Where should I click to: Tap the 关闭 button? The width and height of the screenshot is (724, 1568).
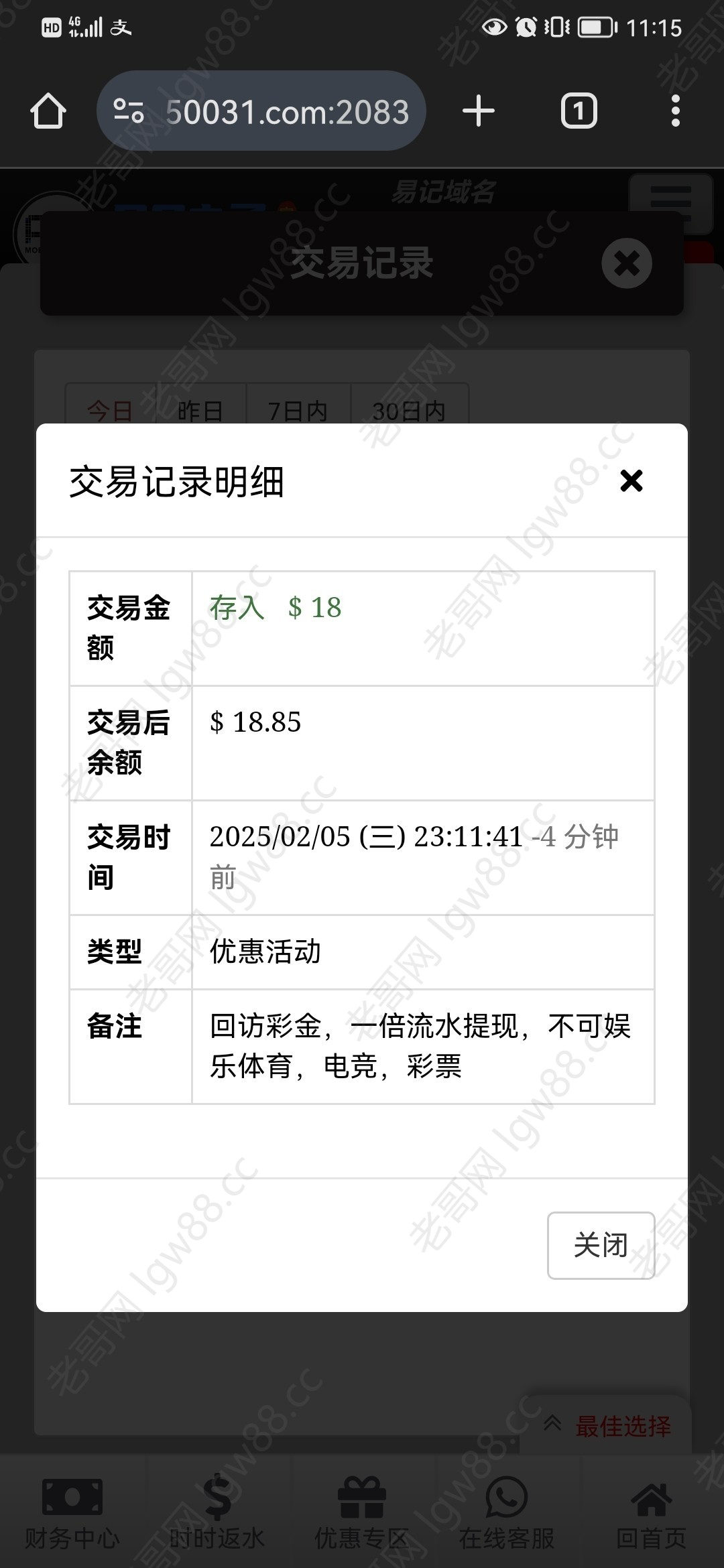(x=601, y=1245)
